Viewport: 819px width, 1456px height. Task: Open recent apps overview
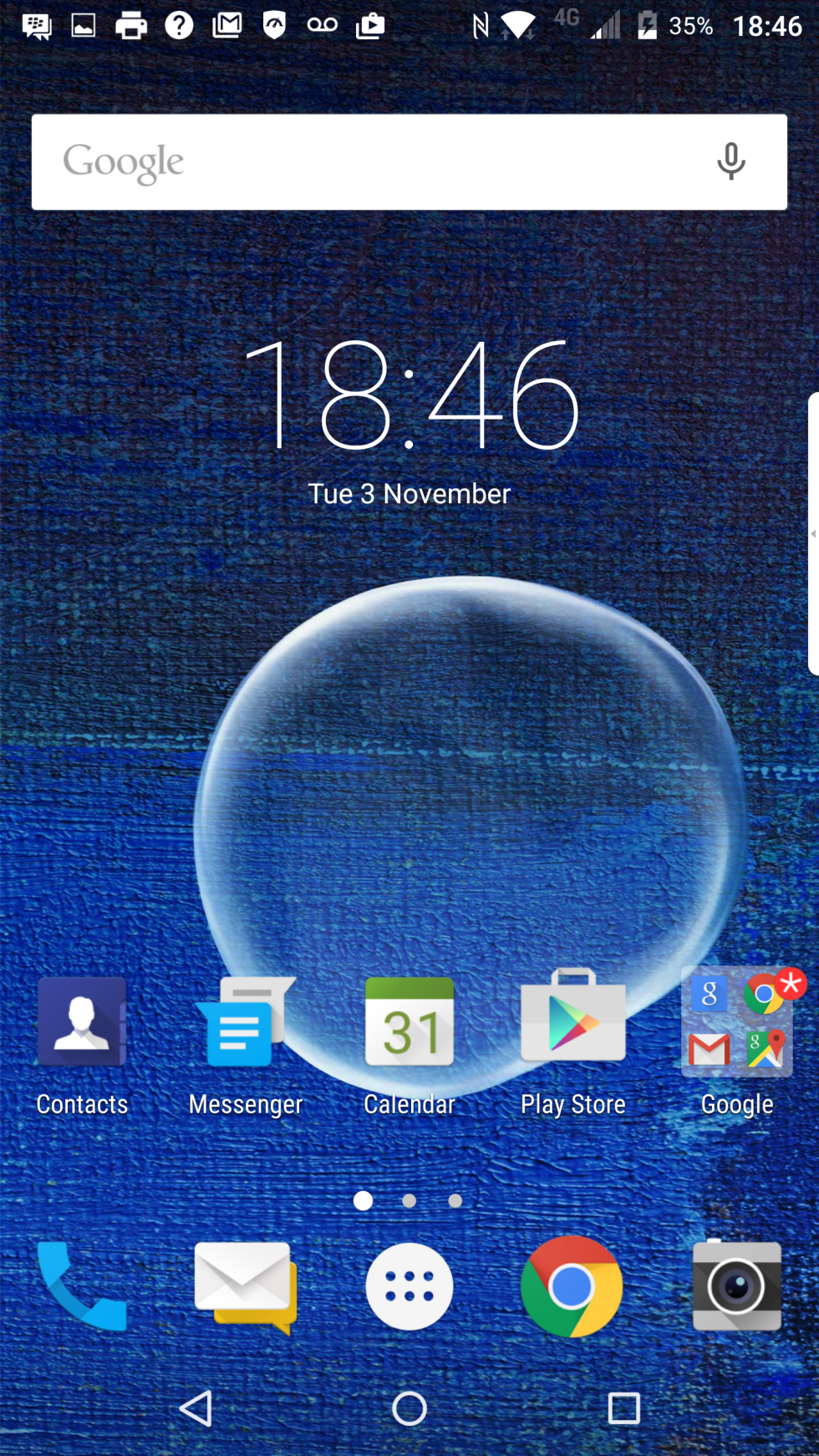(623, 1409)
